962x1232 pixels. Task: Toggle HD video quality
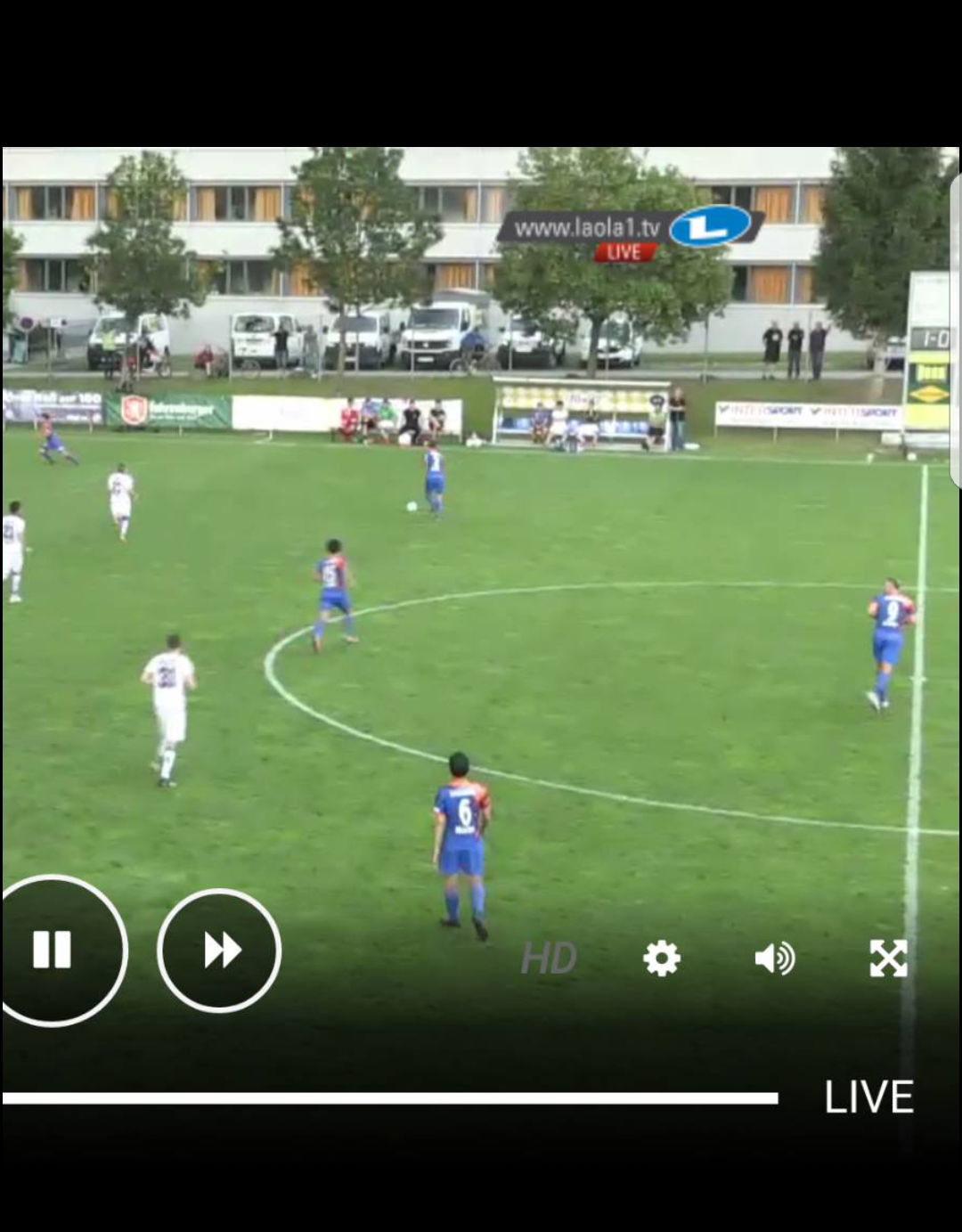[548, 959]
